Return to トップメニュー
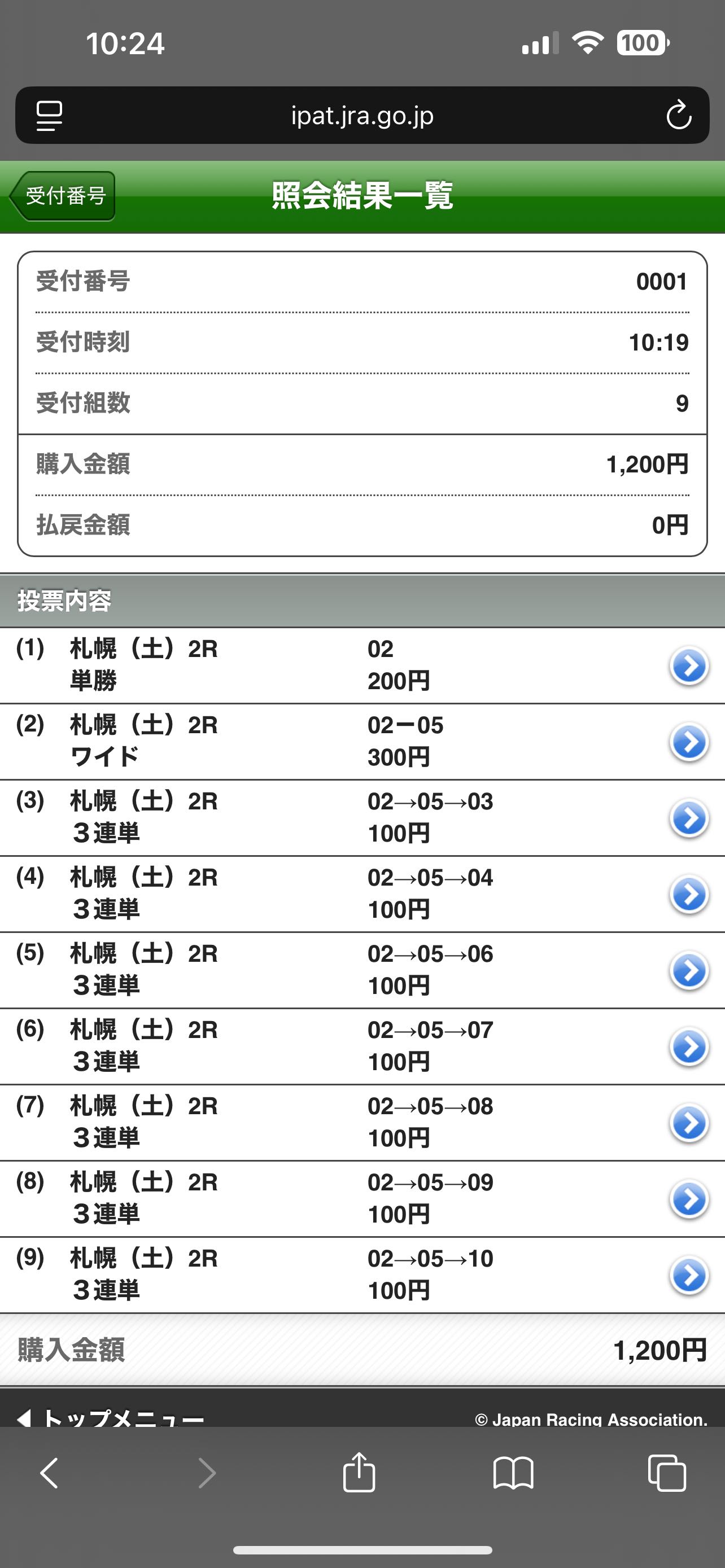The width and height of the screenshot is (725, 1568). point(112,1418)
